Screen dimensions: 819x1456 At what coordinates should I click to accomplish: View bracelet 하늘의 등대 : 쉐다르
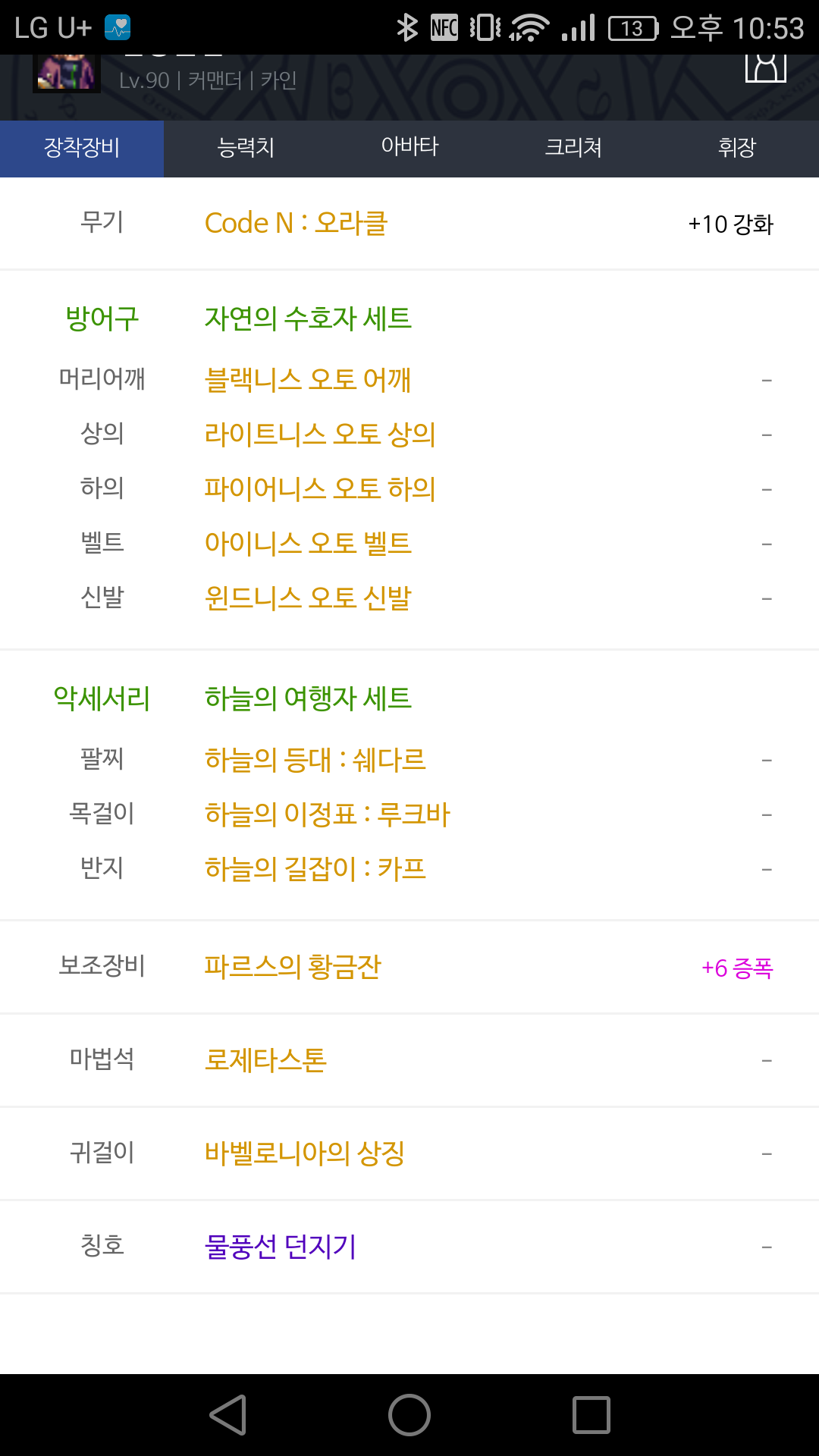pyautogui.click(x=315, y=759)
